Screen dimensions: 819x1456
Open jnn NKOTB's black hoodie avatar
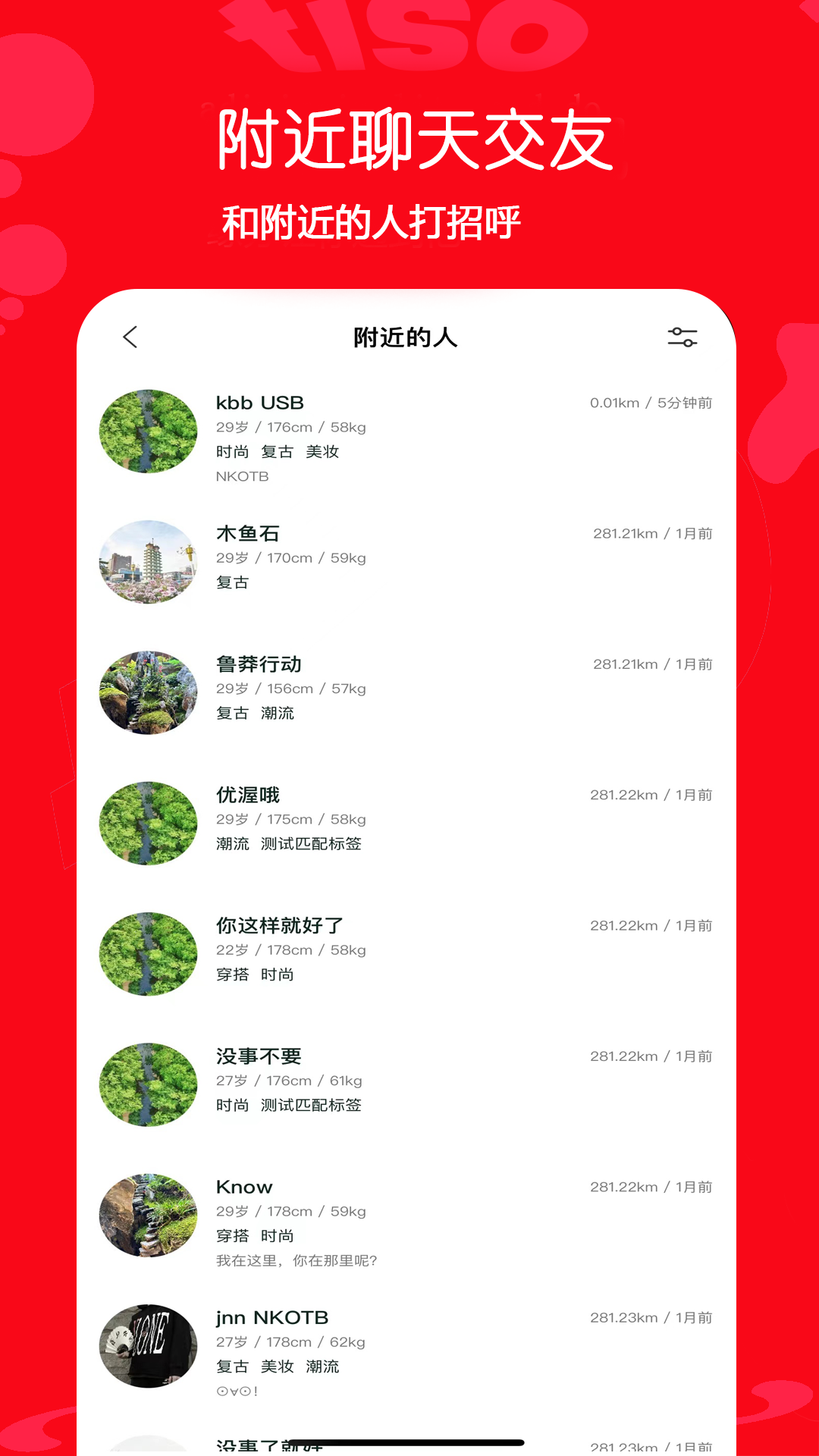tap(148, 1346)
